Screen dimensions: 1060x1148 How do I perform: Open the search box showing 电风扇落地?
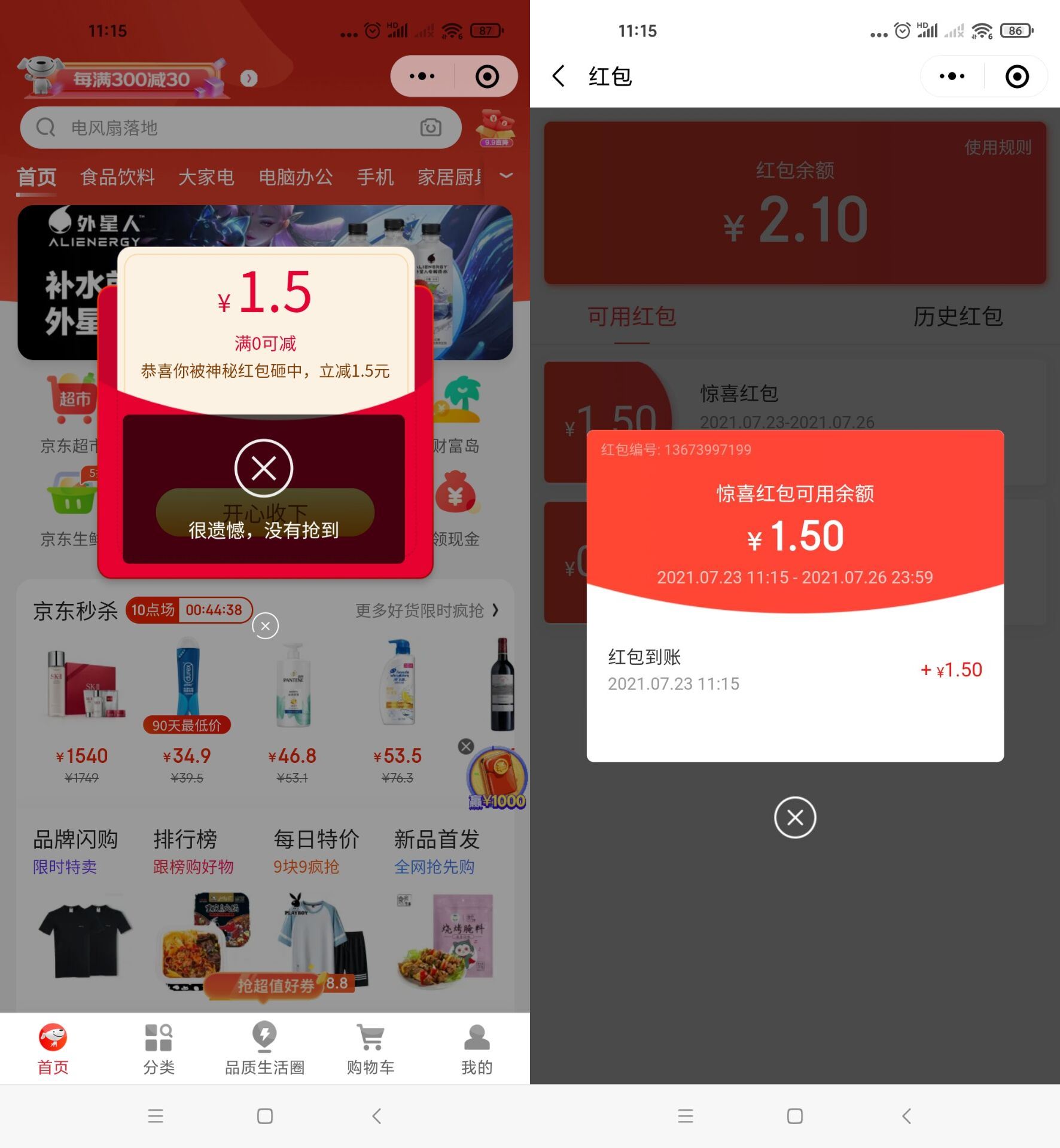[227, 127]
